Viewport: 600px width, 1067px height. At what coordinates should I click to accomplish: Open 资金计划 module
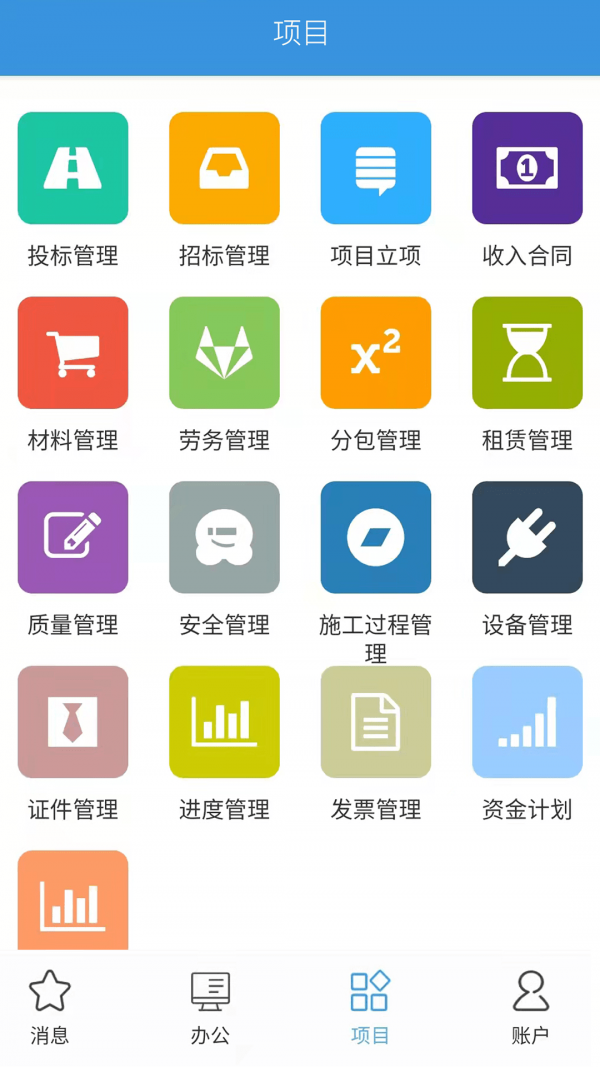tap(527, 722)
